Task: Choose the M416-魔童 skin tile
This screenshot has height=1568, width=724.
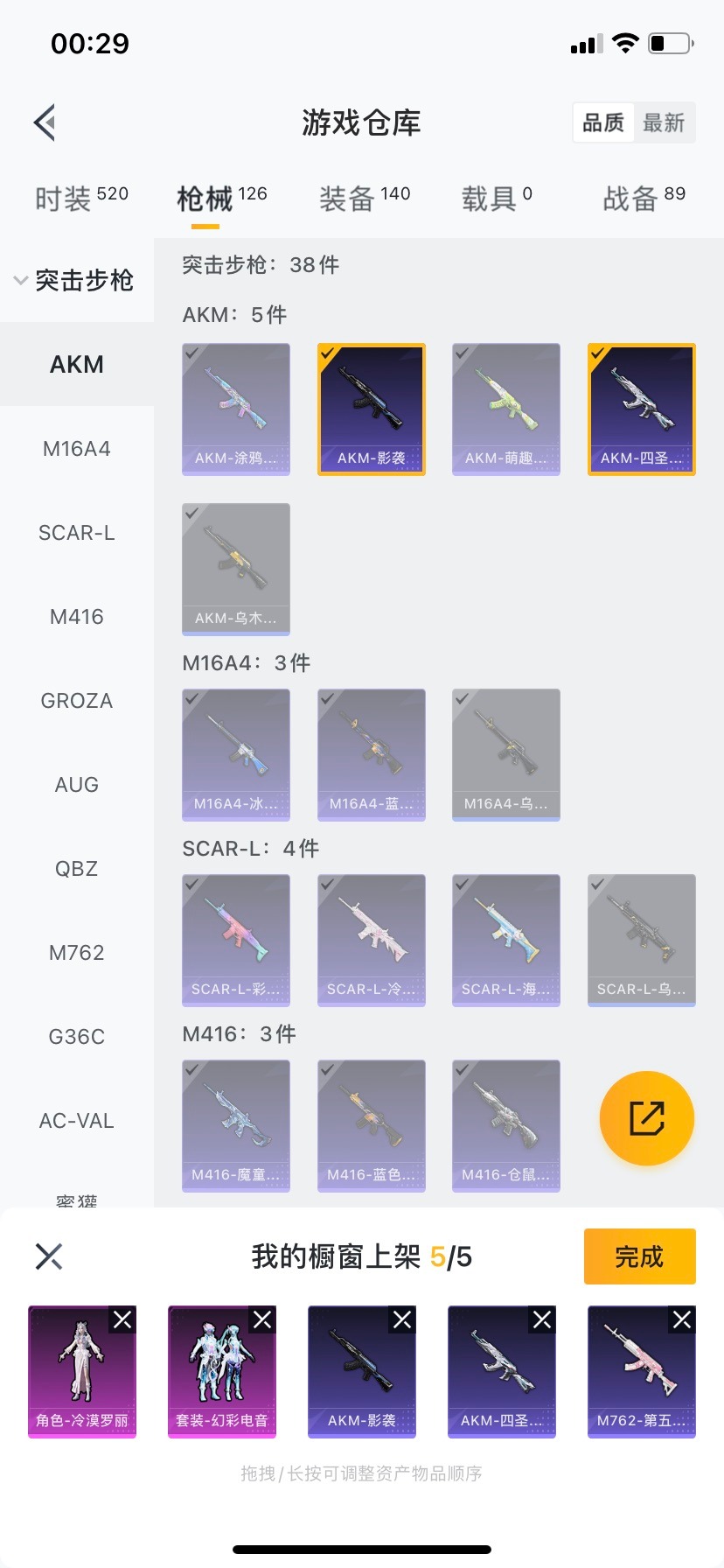Action: tap(236, 1125)
